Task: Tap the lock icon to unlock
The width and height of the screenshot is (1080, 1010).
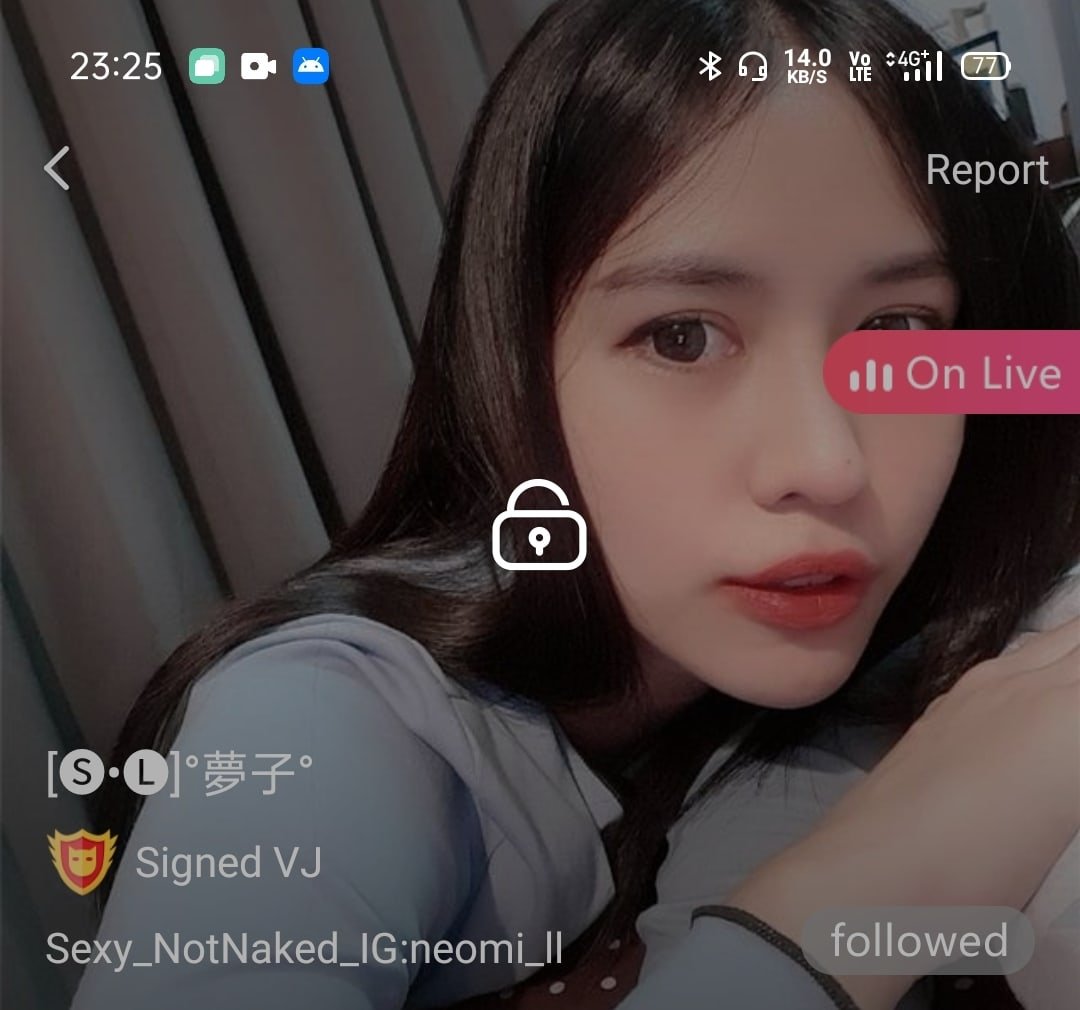Action: tap(539, 526)
